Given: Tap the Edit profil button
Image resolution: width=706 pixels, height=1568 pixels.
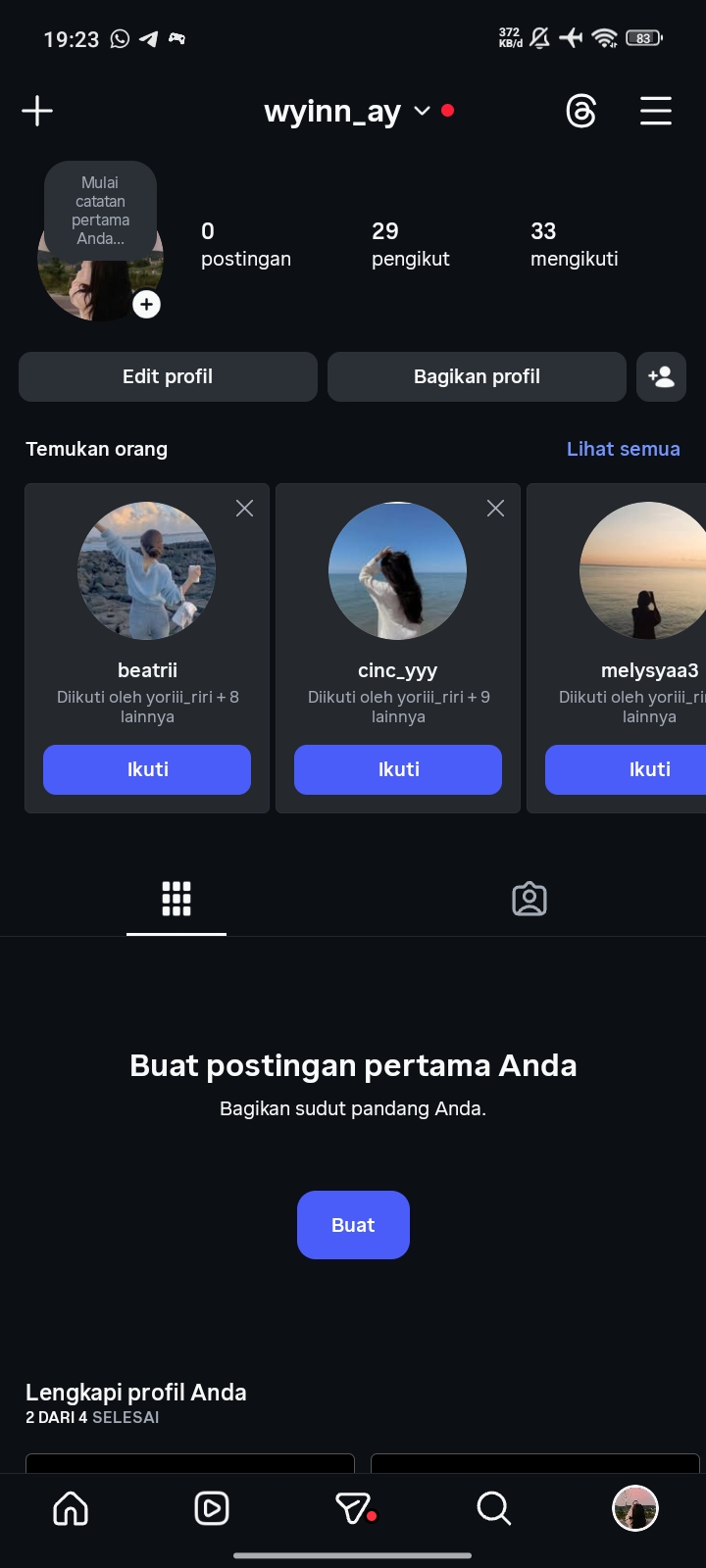Looking at the screenshot, I should [168, 376].
